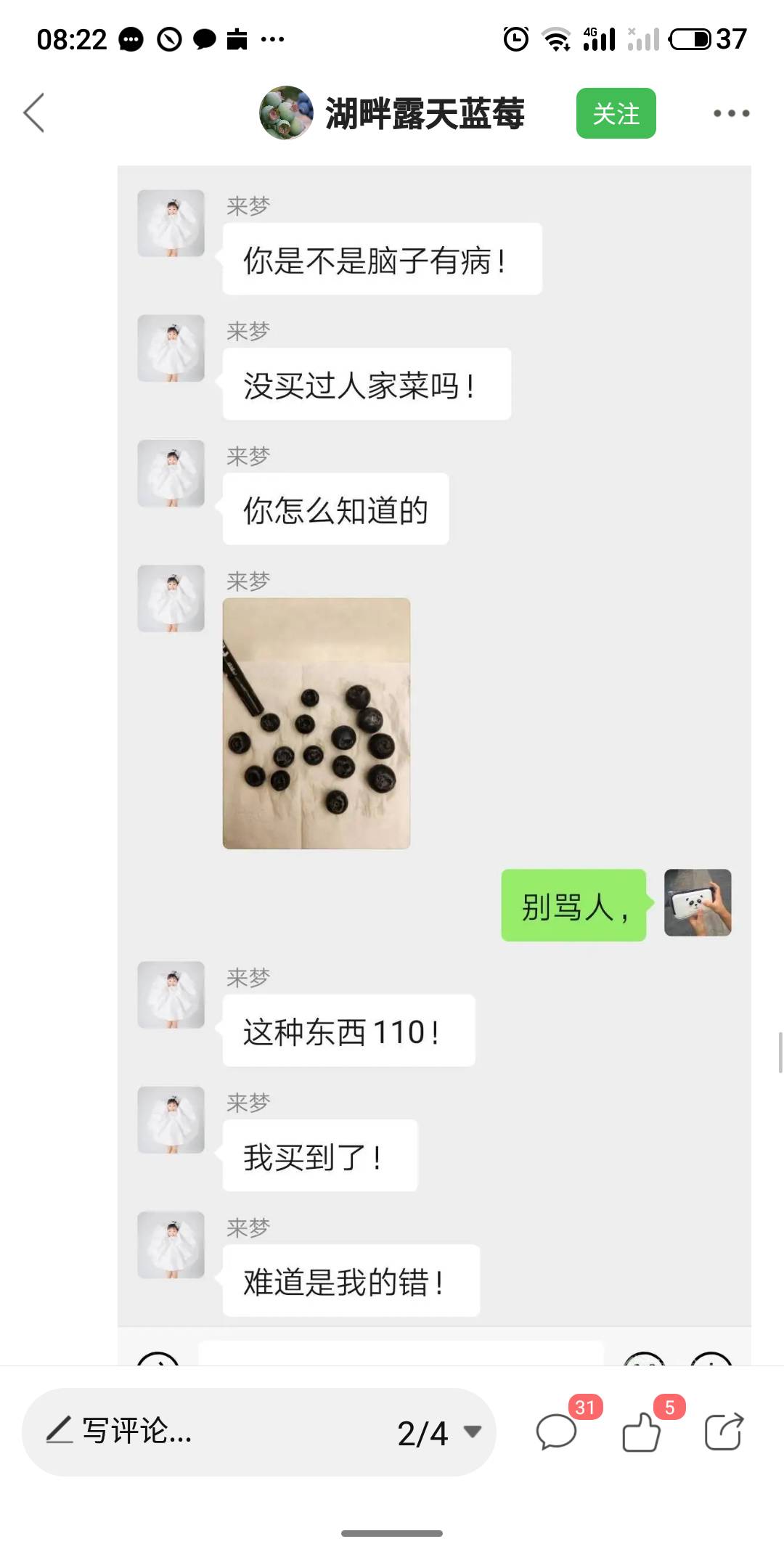Open the three-dot overflow menu
This screenshot has width=784, height=1568.
(730, 113)
